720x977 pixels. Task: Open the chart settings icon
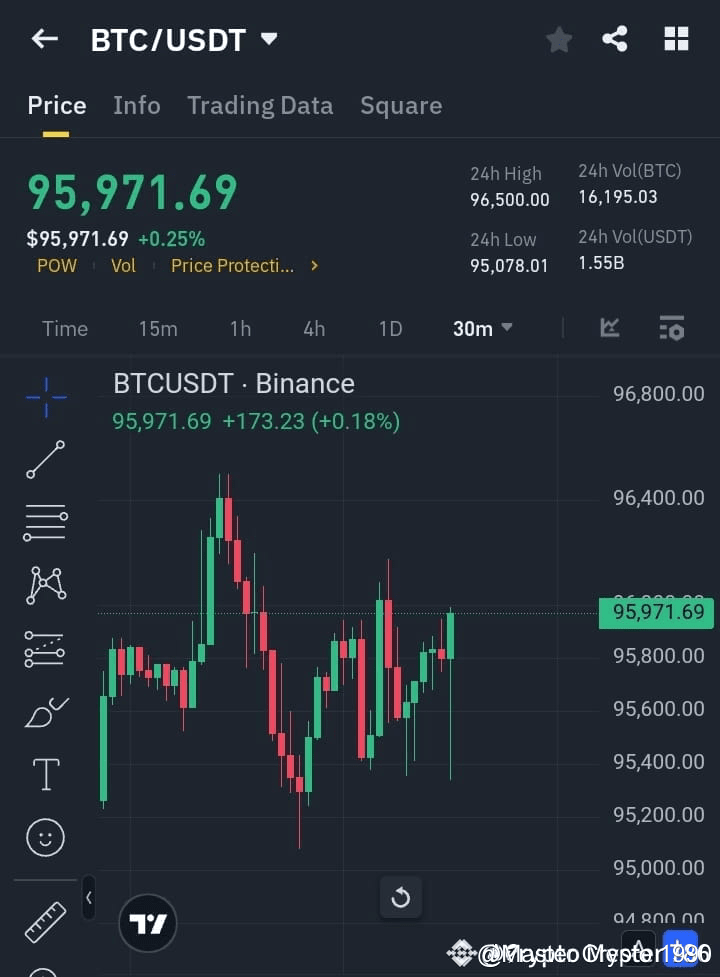[x=671, y=328]
